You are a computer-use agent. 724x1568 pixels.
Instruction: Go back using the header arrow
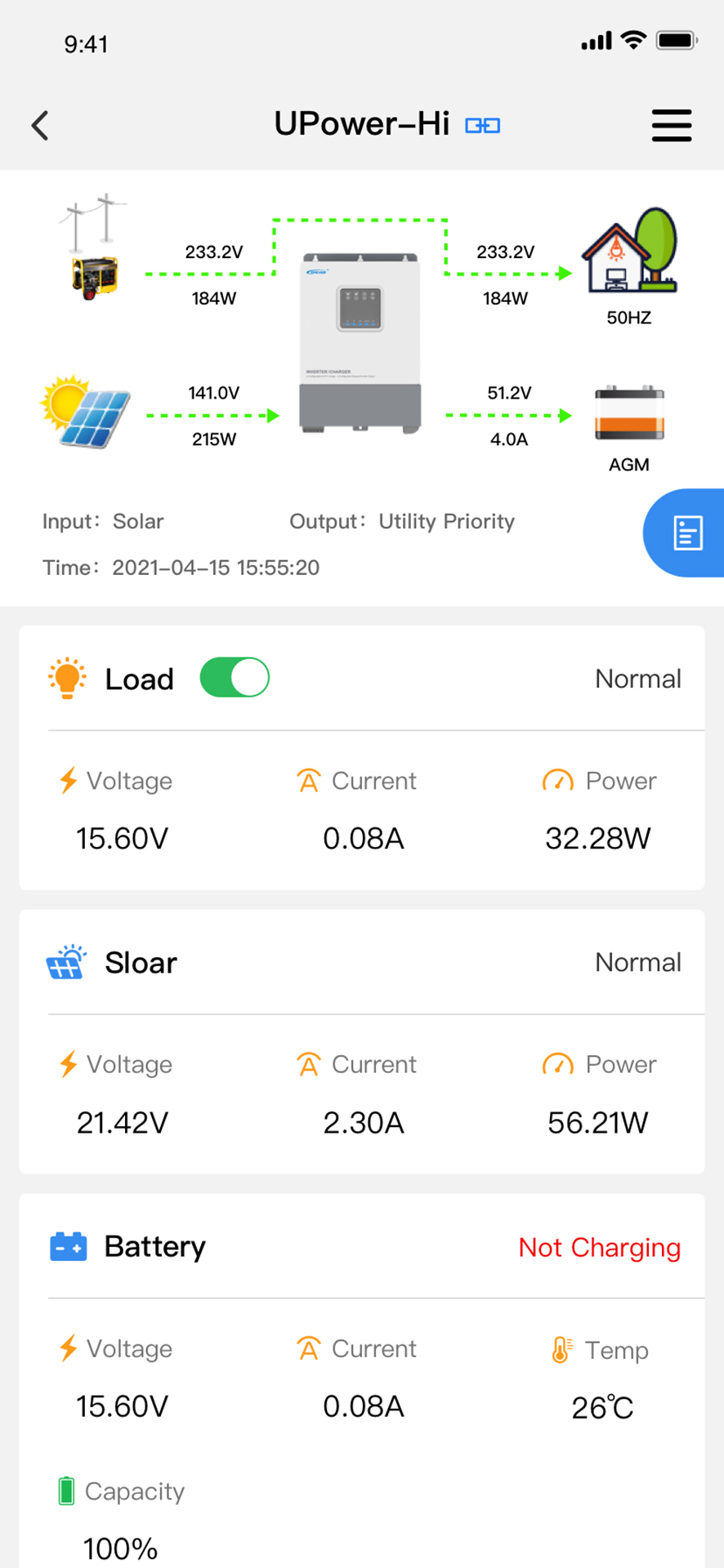click(40, 126)
